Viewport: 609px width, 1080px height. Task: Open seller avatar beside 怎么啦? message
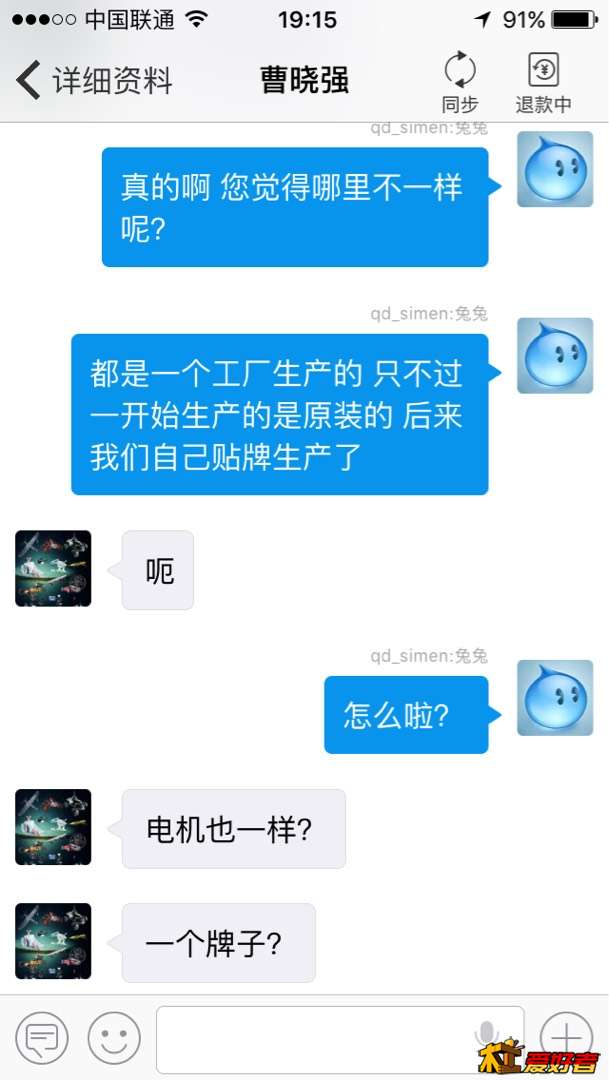(555, 698)
